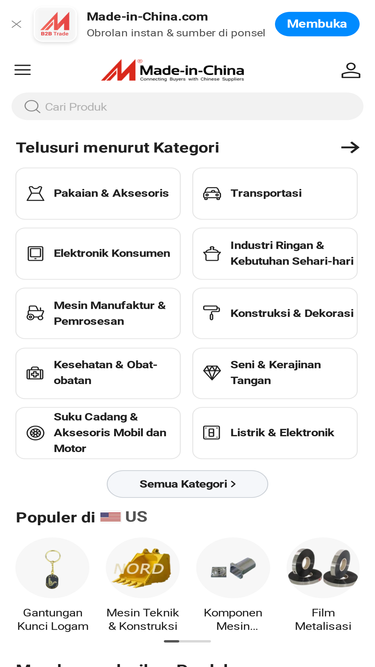Screen dimensions: 375x667
Task: Open the arrow next to Telusuri menurut Kategori
Action: 350,148
